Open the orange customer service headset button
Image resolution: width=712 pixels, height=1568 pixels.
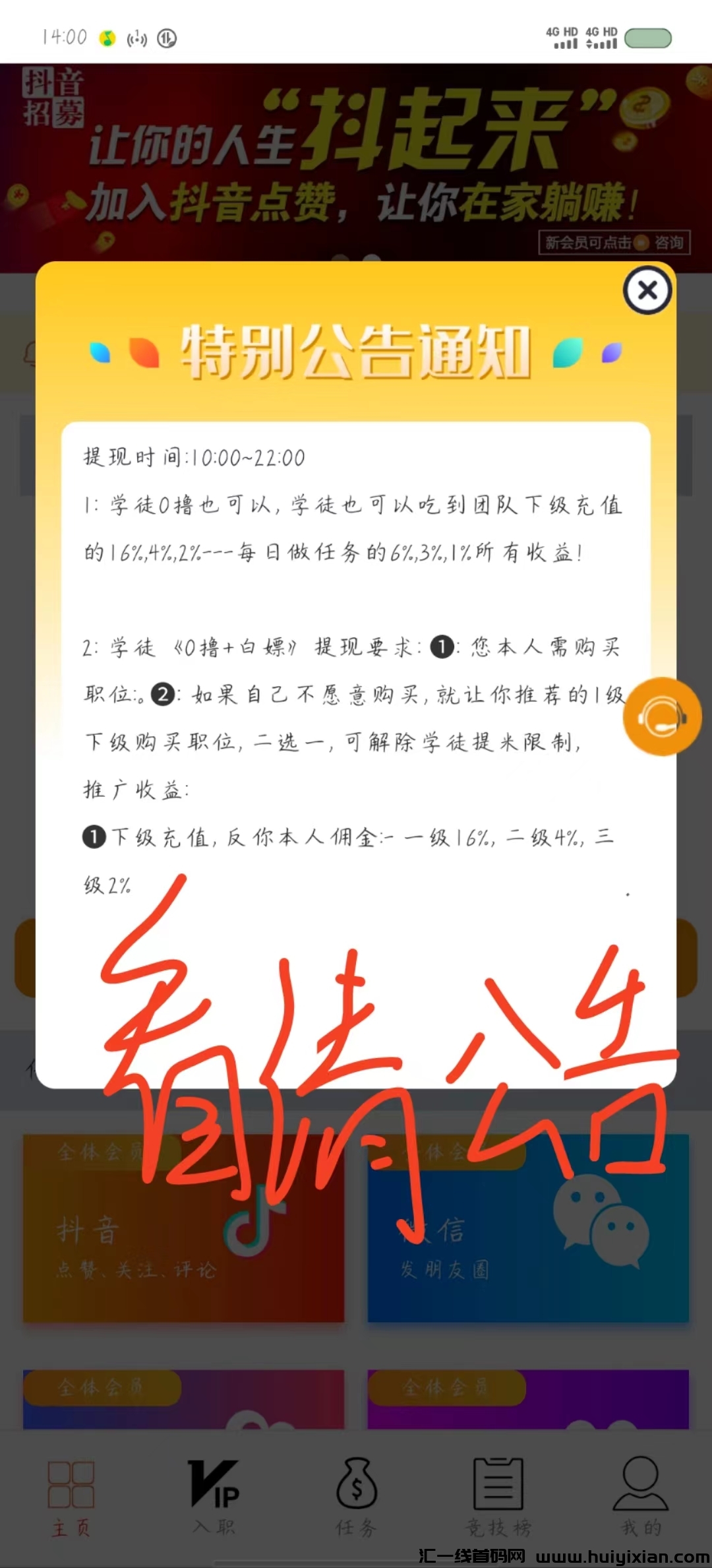click(661, 716)
